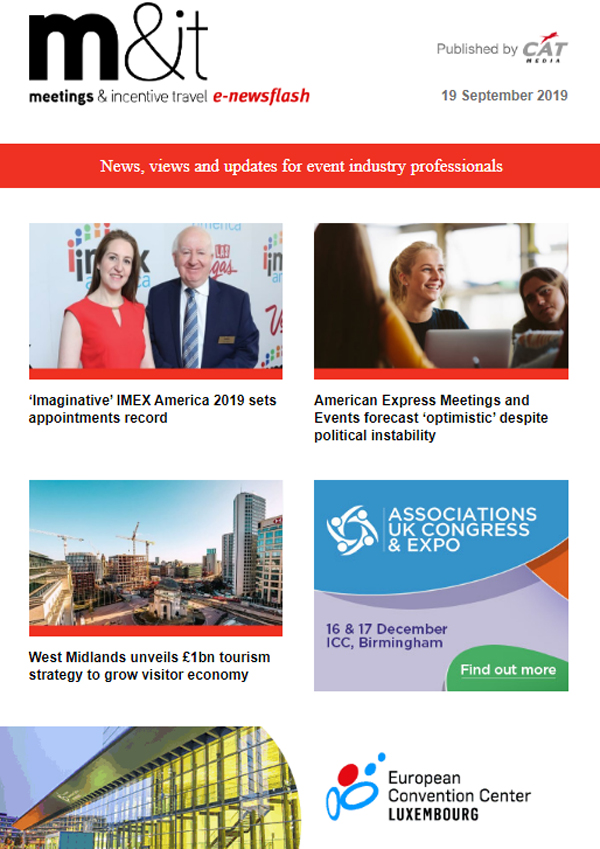Open the European Convention Center Luxembourg banner
The image size is (600, 849).
[300, 790]
